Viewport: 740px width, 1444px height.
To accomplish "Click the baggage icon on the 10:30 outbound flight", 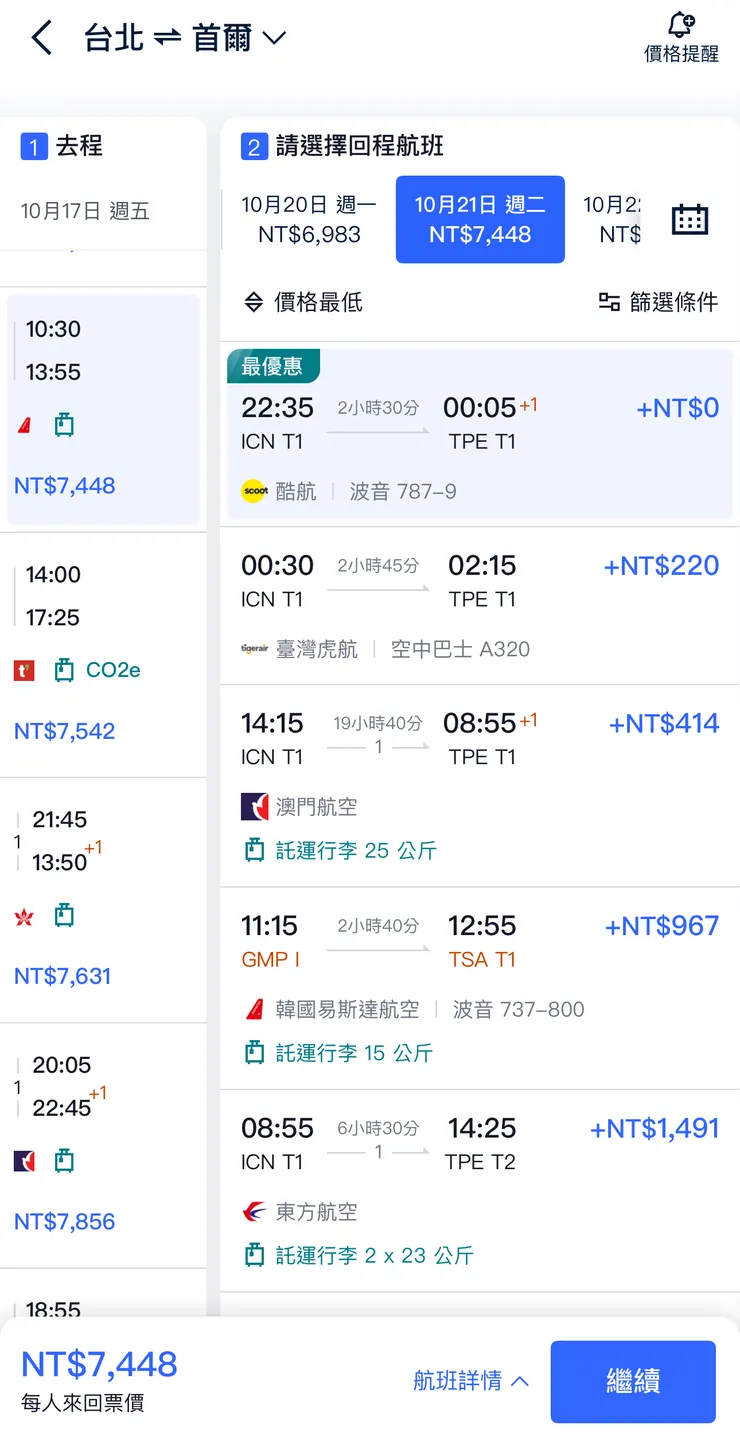I will (64, 424).
